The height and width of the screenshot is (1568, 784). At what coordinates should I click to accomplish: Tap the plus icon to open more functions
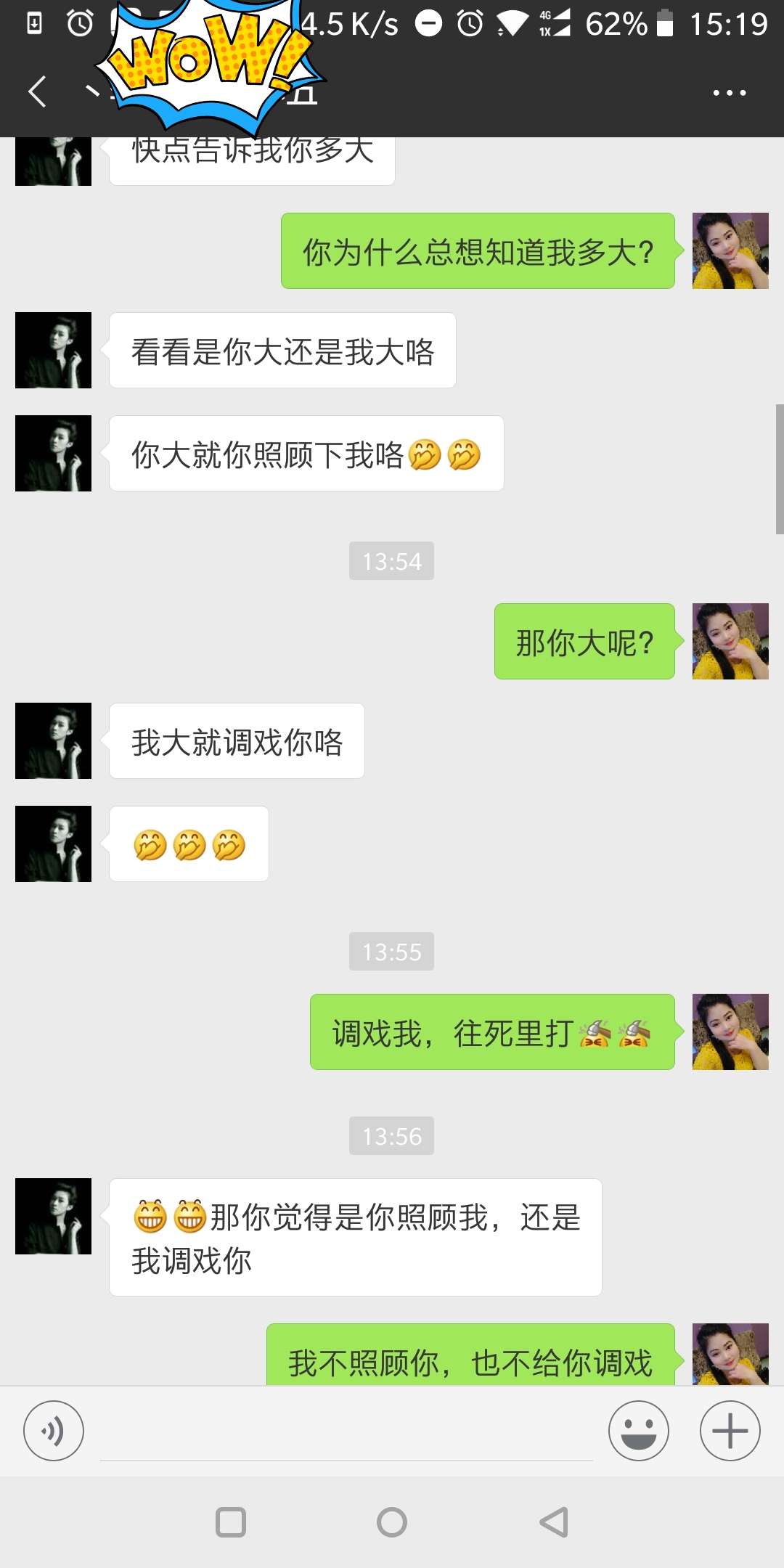click(x=730, y=1430)
